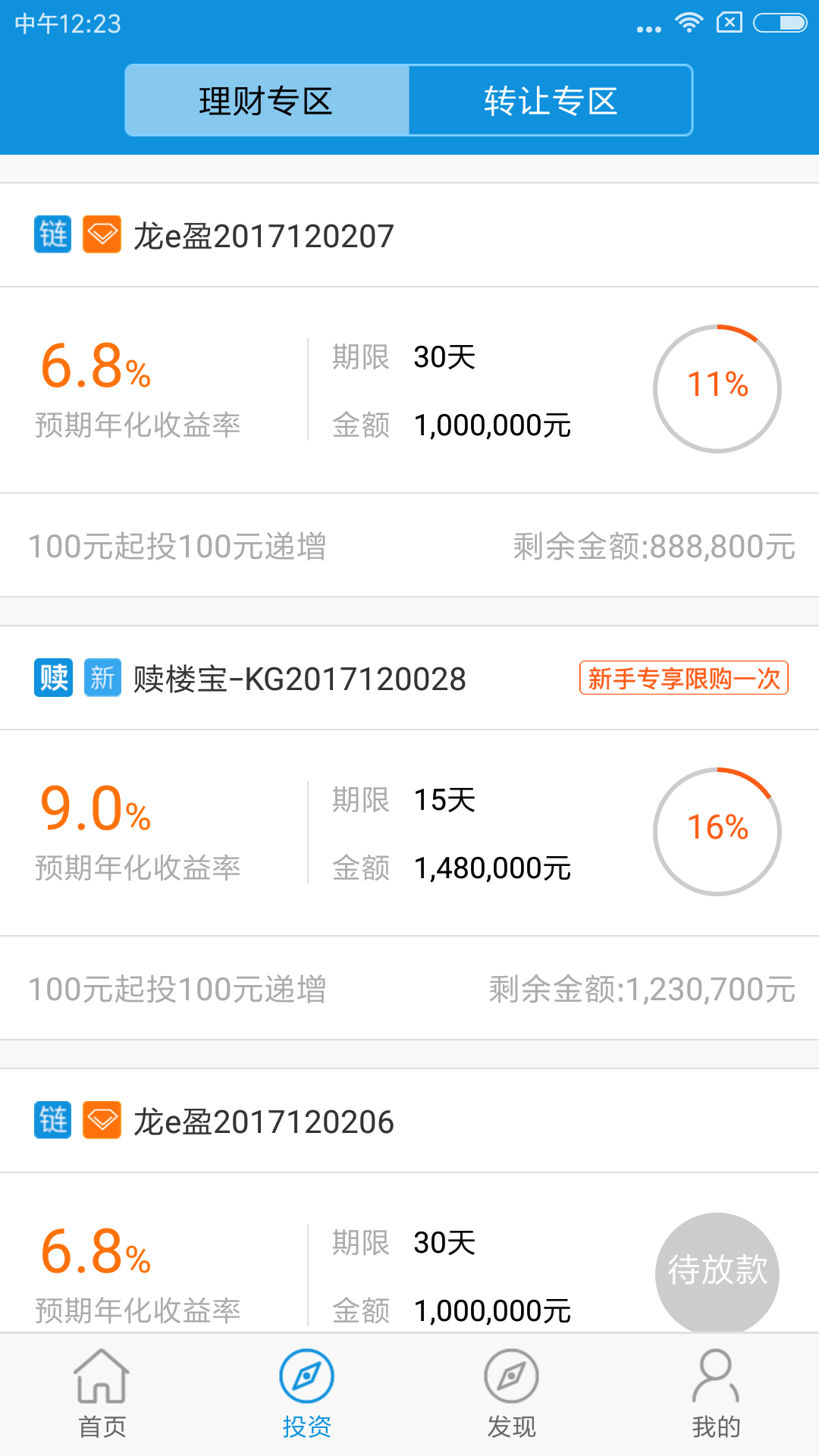Image resolution: width=819 pixels, height=1456 pixels.
Task: Click the 赎楼宝-KG2017120028 product name
Action: 300,679
